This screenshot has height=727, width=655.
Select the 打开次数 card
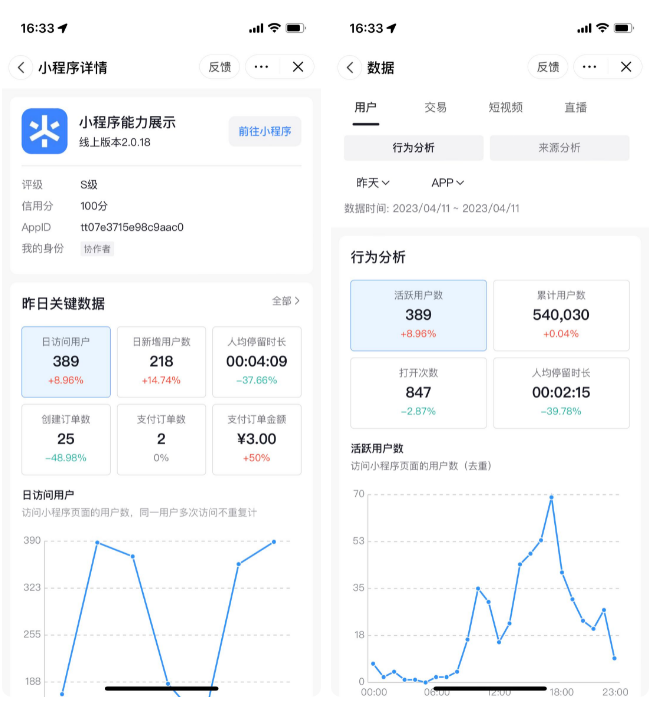coord(418,392)
